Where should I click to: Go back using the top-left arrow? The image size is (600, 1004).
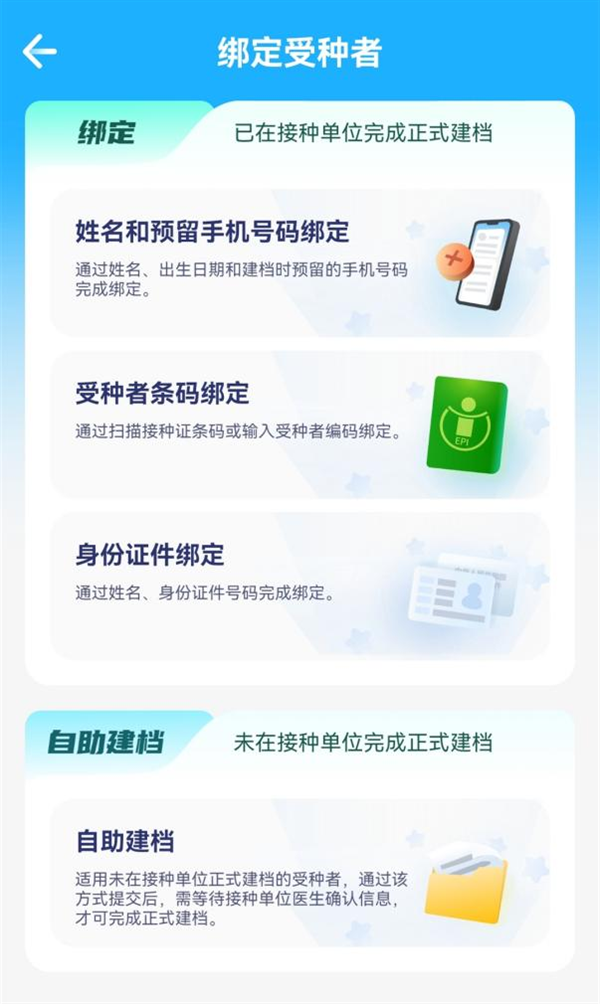pyautogui.click(x=40, y=51)
